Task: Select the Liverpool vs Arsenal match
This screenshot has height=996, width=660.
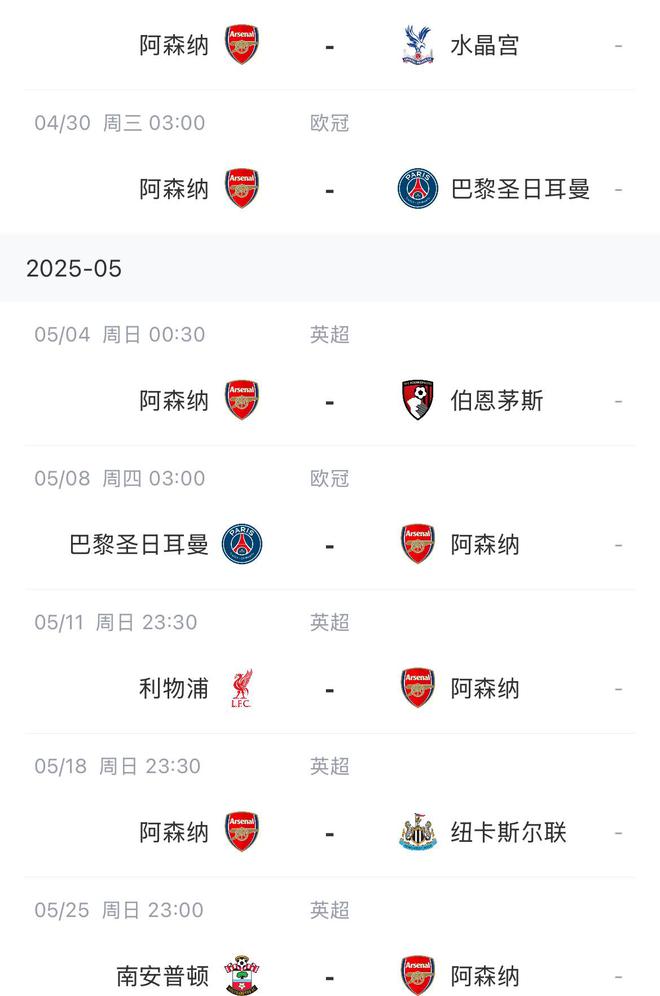Action: click(x=330, y=689)
